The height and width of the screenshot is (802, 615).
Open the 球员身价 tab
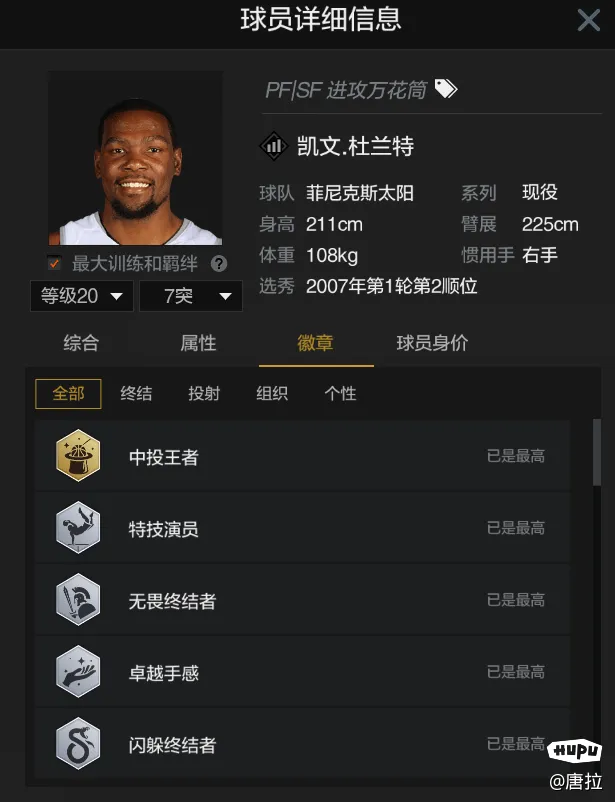[432, 343]
